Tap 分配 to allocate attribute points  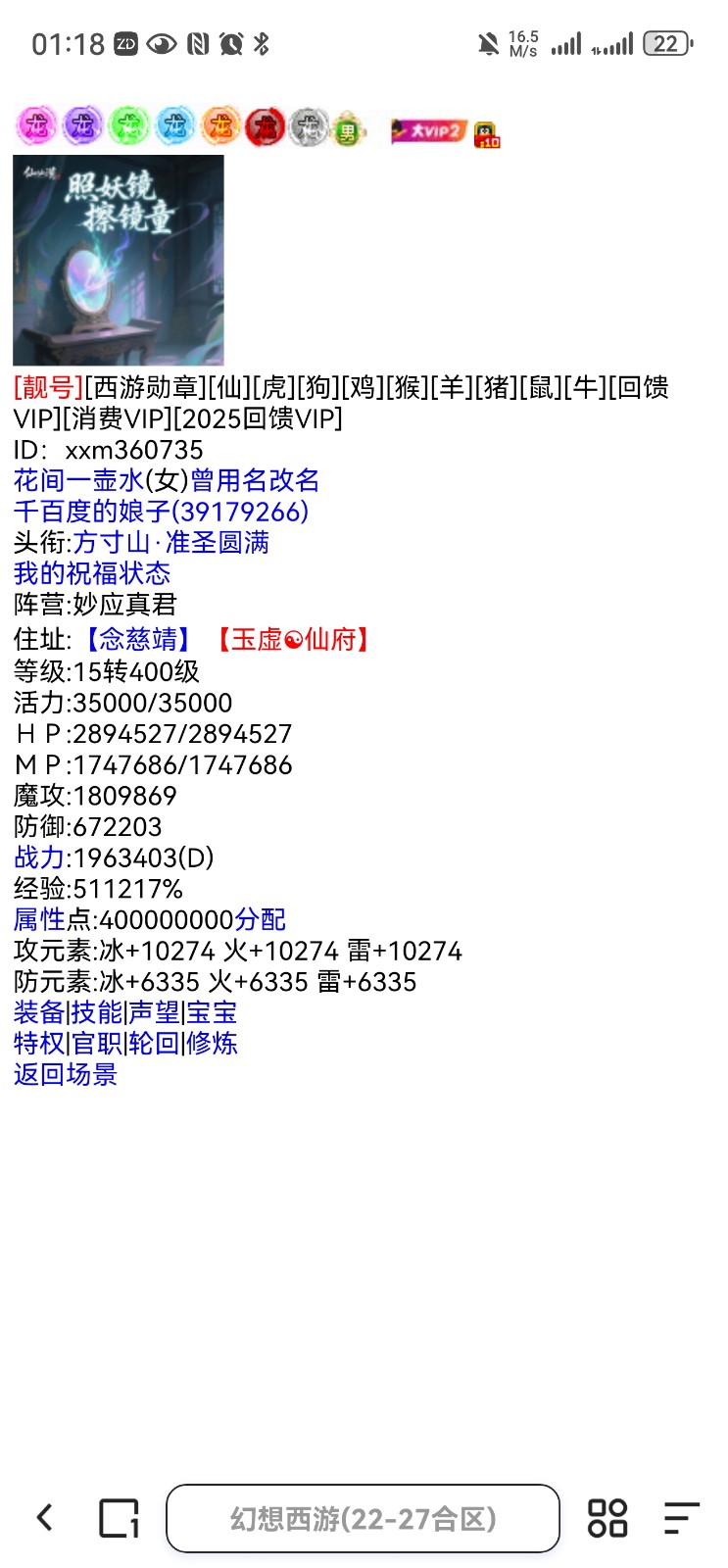coord(260,919)
